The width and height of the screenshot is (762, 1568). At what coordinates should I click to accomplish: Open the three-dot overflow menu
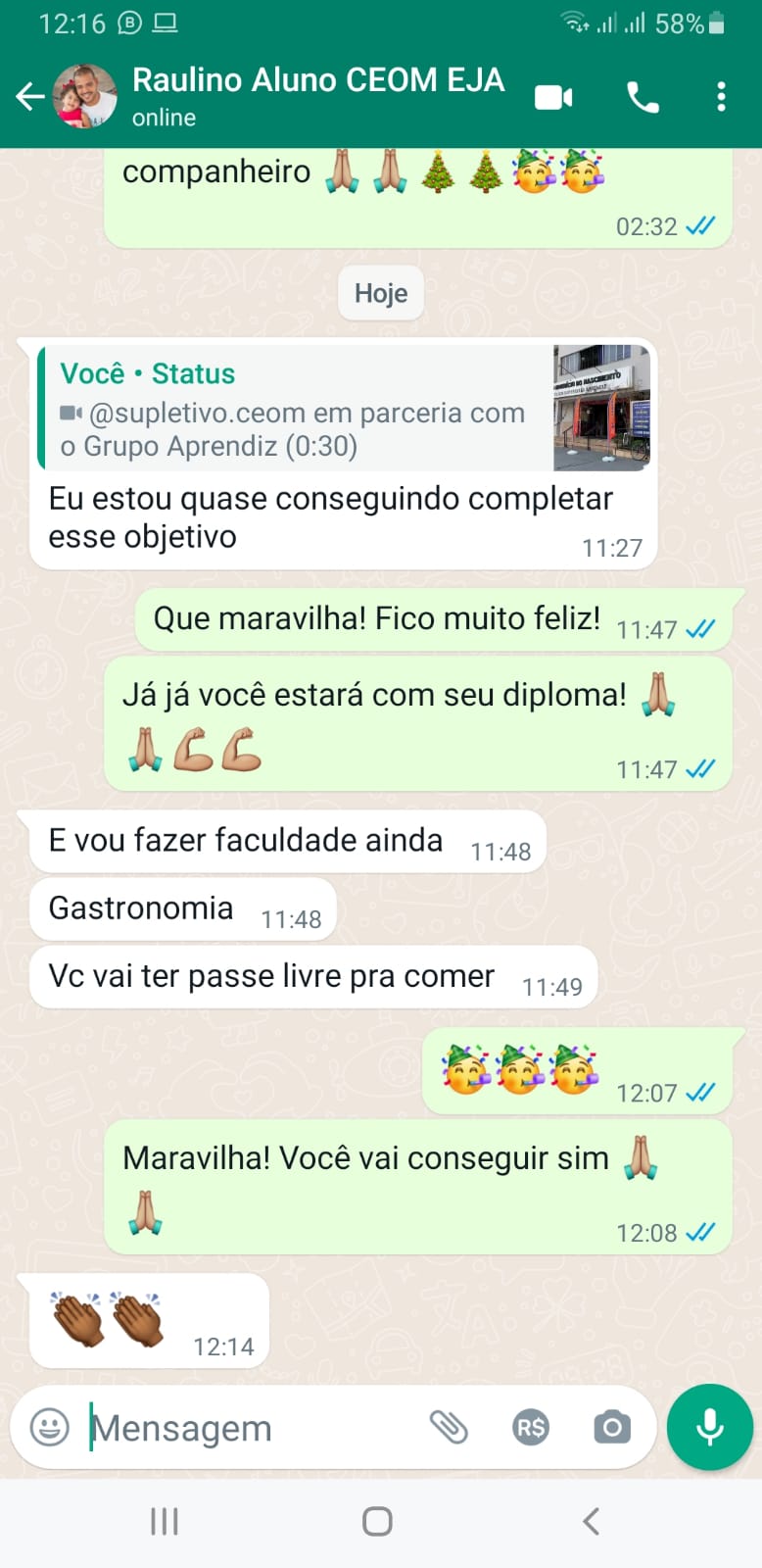click(721, 97)
